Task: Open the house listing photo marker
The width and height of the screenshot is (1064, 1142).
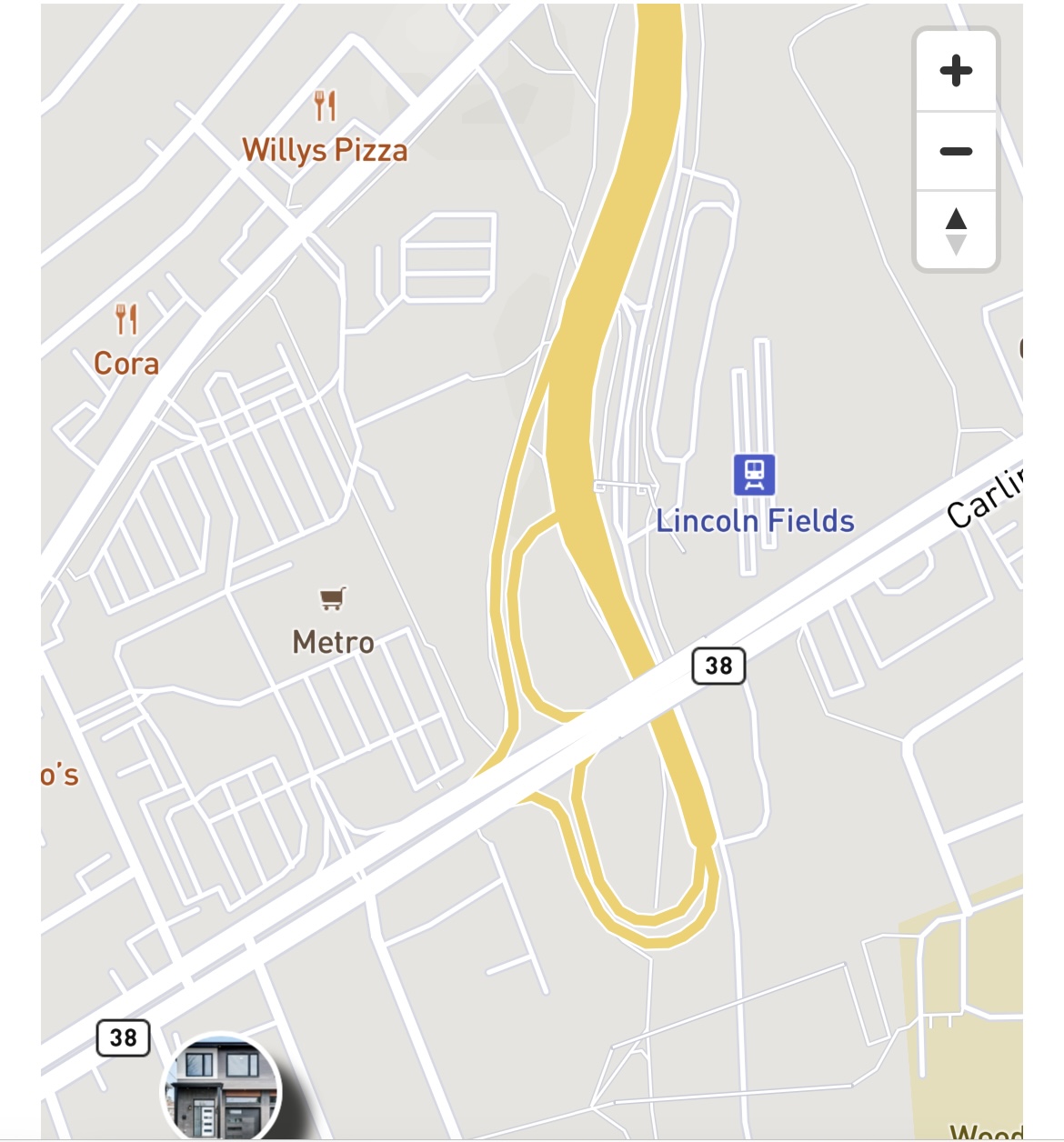Action: click(x=221, y=1089)
